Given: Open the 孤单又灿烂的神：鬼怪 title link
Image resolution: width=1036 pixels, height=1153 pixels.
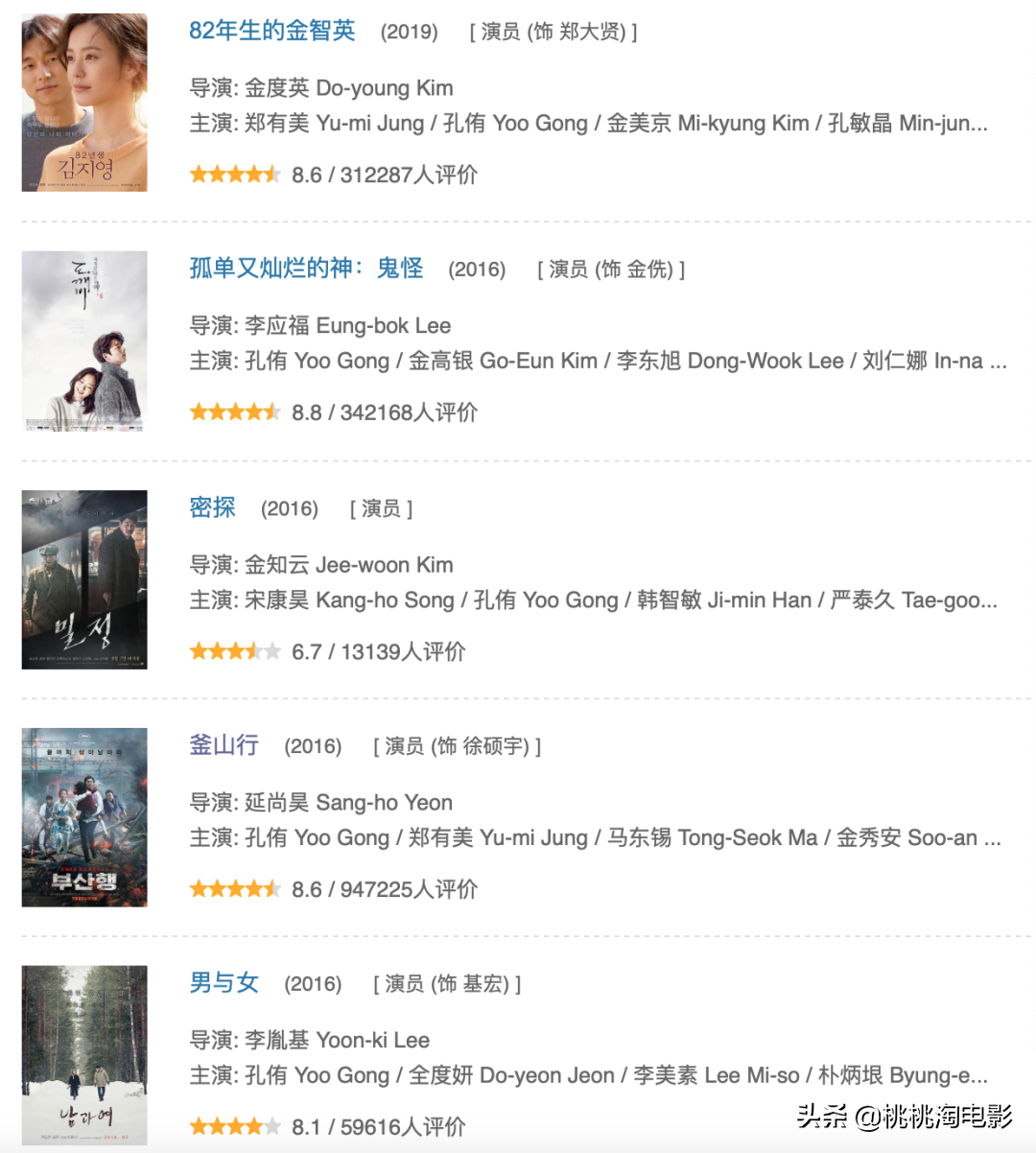Looking at the screenshot, I should tap(306, 269).
